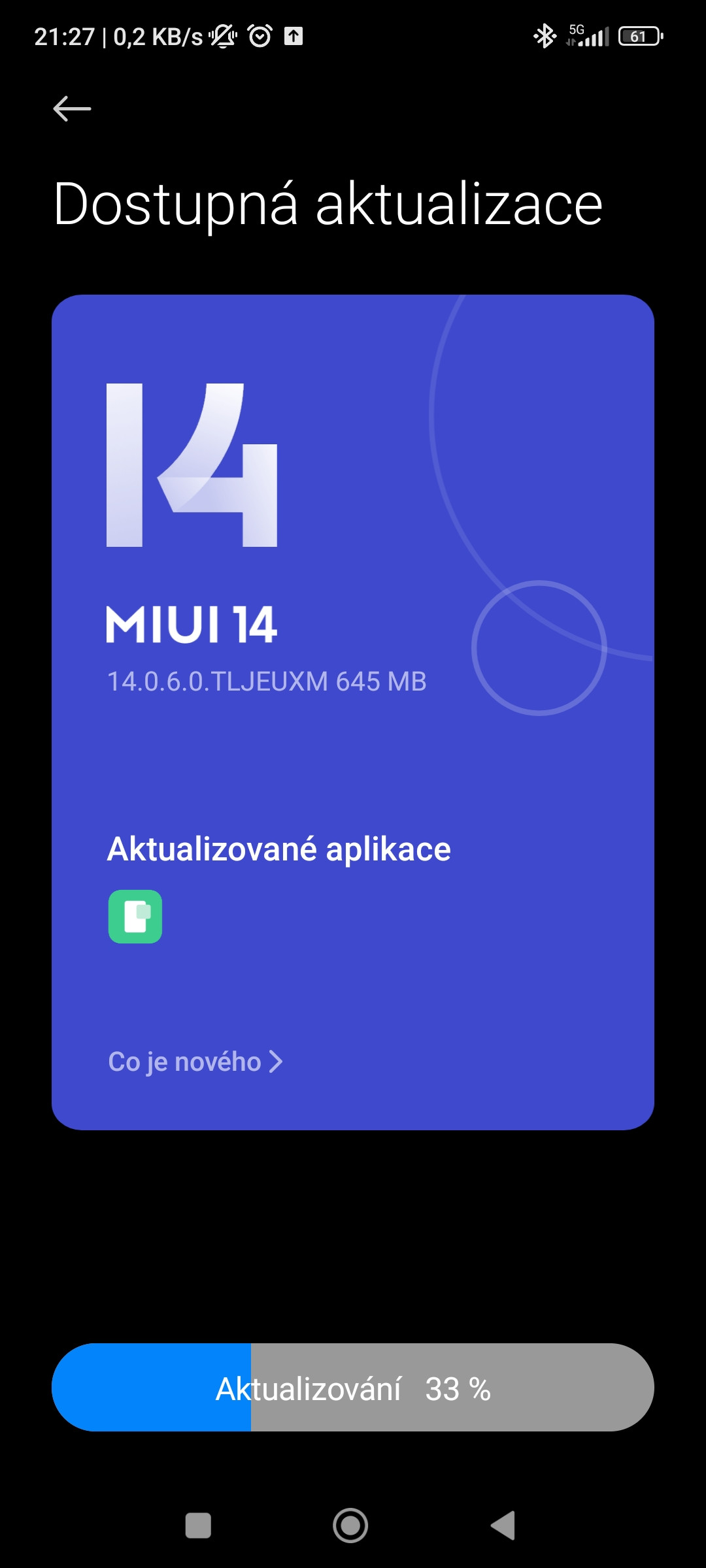Image resolution: width=706 pixels, height=1568 pixels.
Task: Tap the Aktualizování progress button
Action: click(353, 1388)
